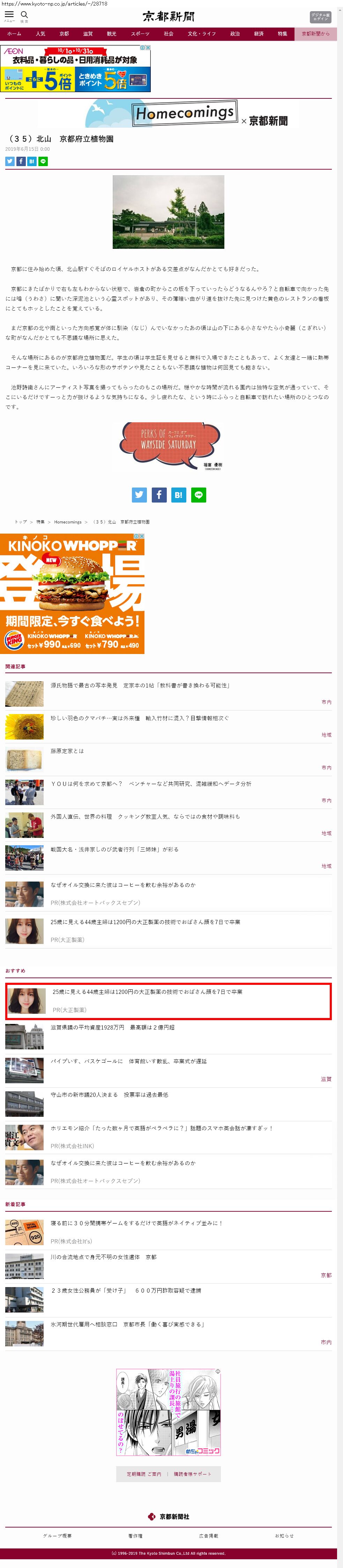Image resolution: width=343 pixels, height=1568 pixels.
Task: Open the hamburger menu
Action: 9,15
